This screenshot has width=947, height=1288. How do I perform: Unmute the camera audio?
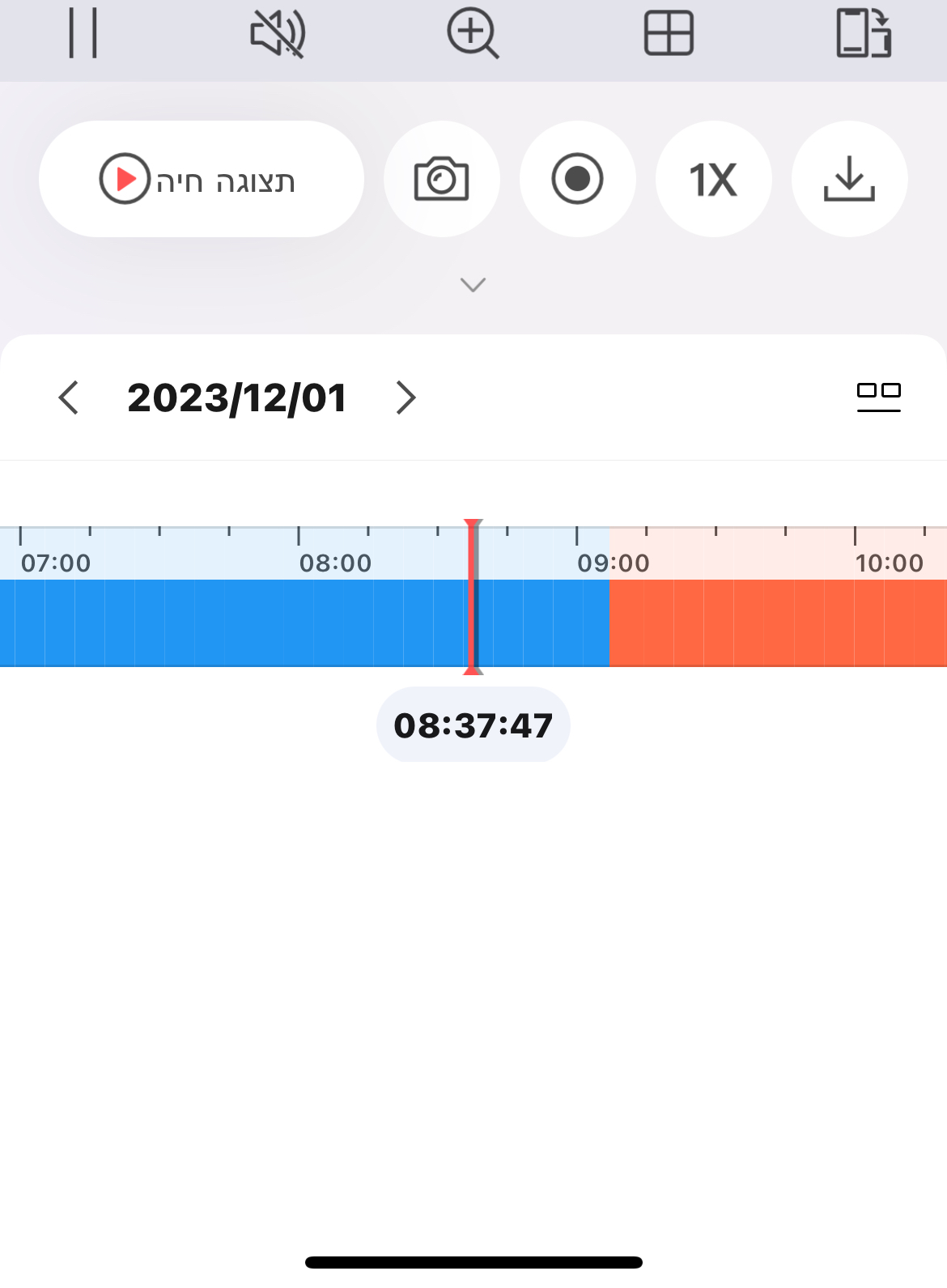click(278, 33)
